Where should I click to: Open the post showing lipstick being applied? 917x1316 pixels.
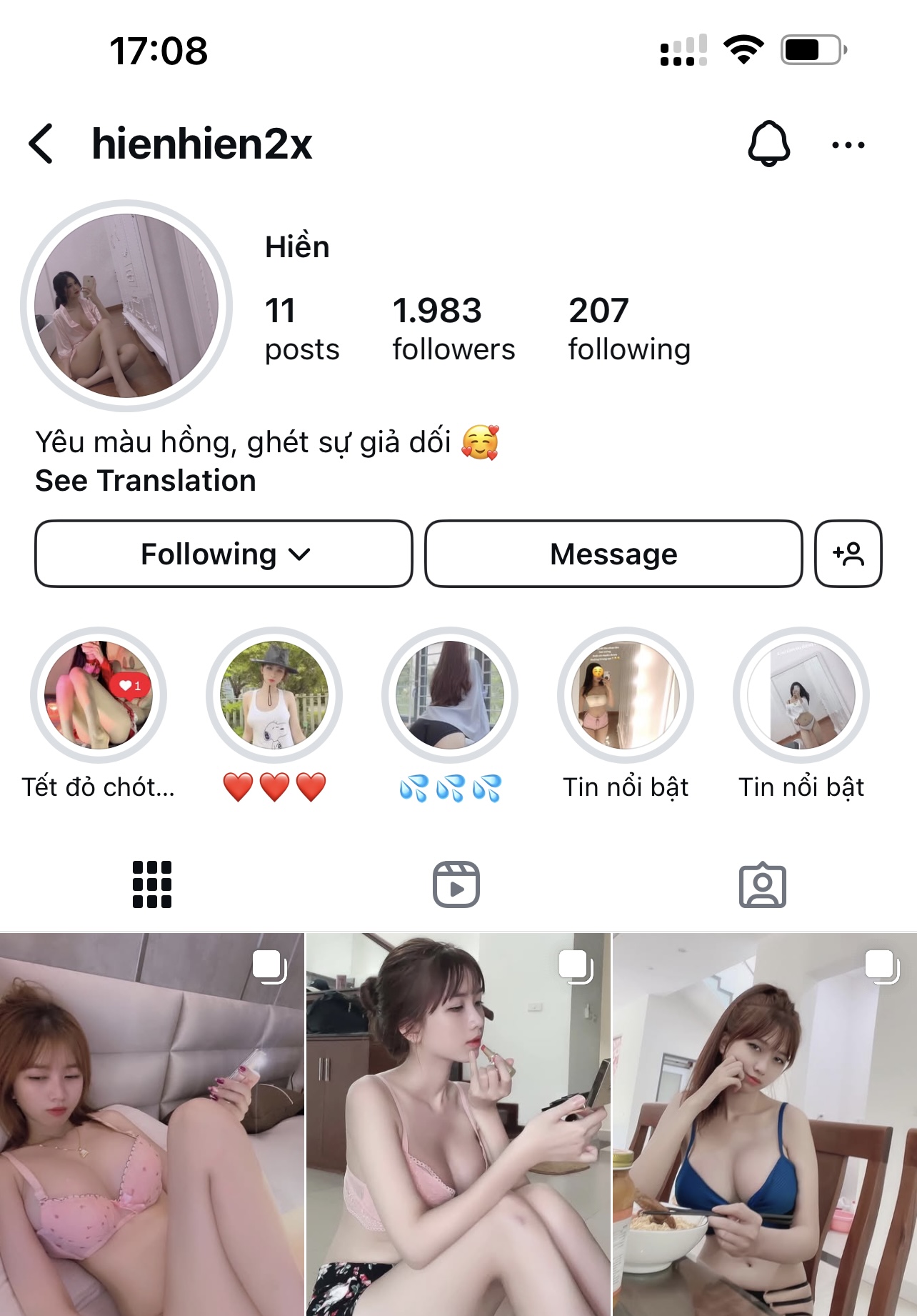pos(459,1125)
